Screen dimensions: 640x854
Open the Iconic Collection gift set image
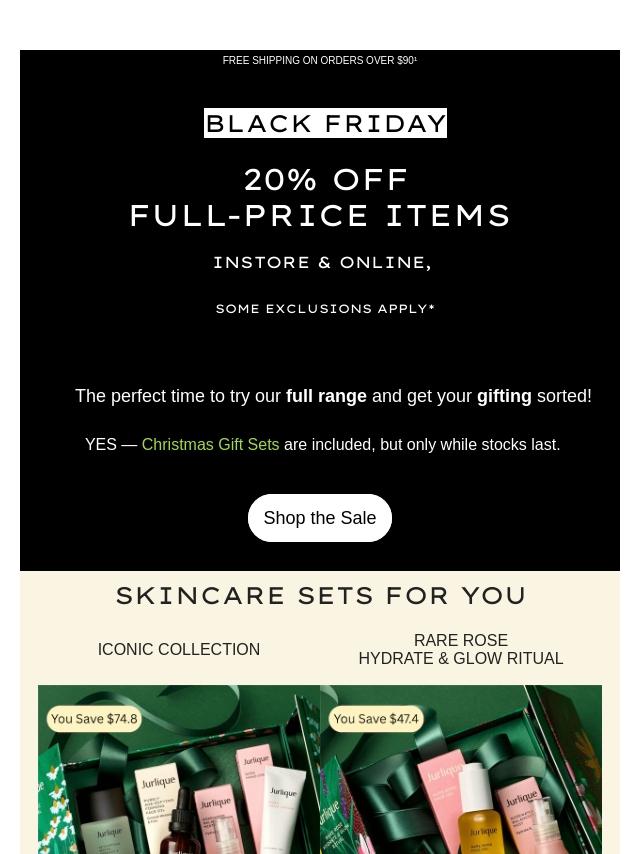(179, 768)
